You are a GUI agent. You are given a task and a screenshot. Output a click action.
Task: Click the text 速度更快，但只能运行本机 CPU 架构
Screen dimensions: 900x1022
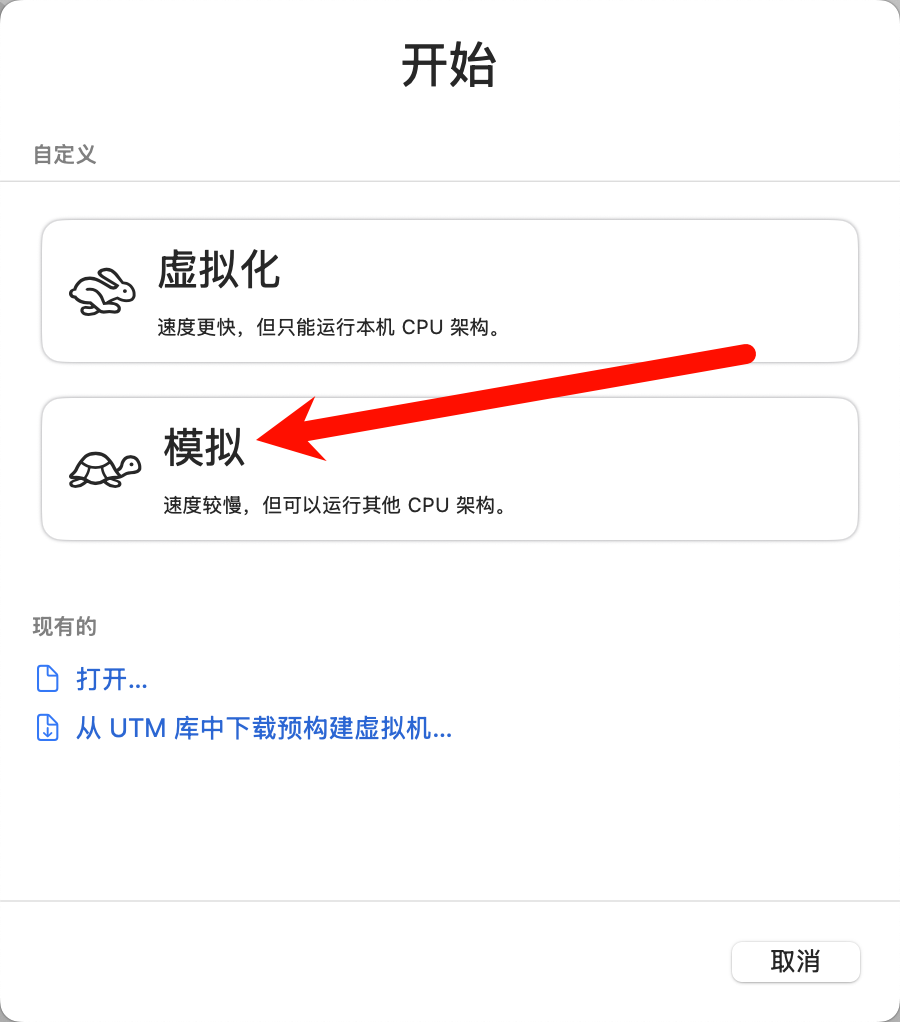click(x=332, y=326)
